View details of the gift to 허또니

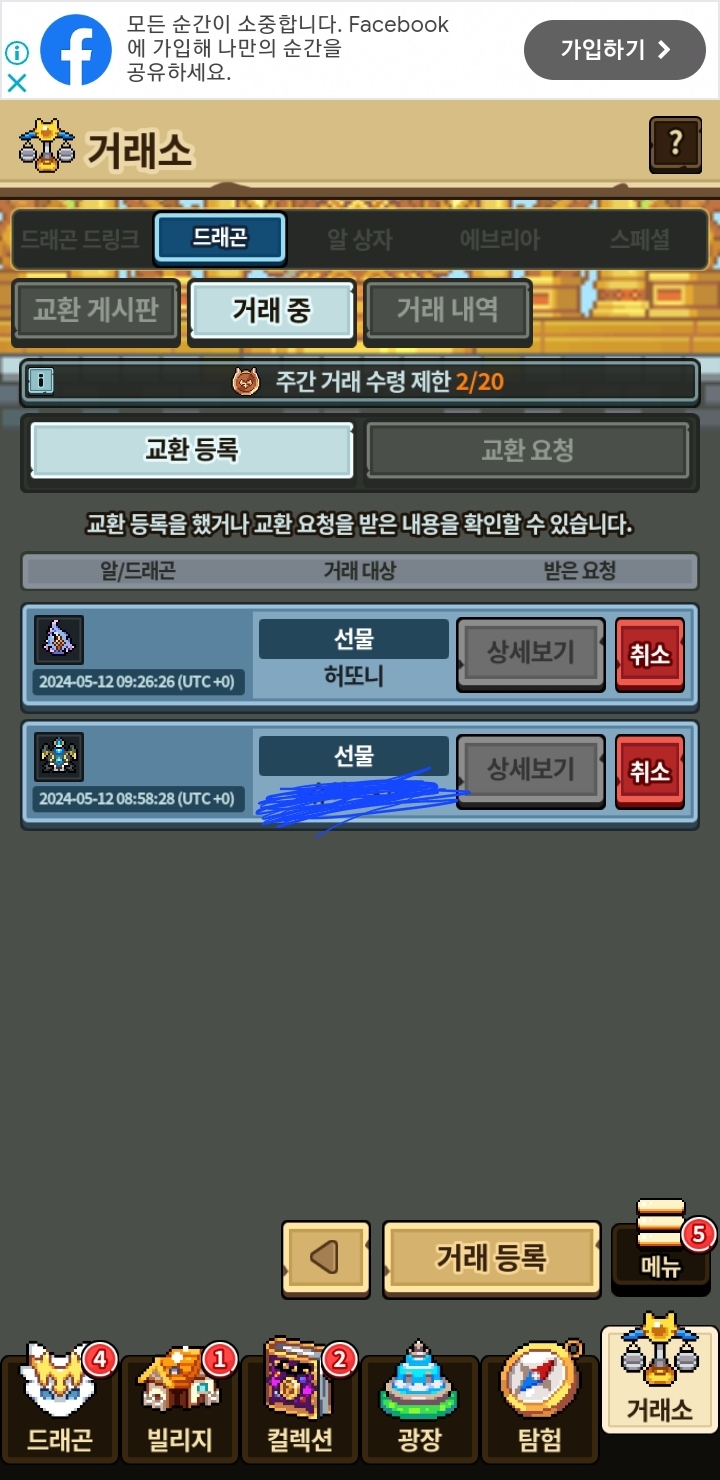[x=531, y=654]
